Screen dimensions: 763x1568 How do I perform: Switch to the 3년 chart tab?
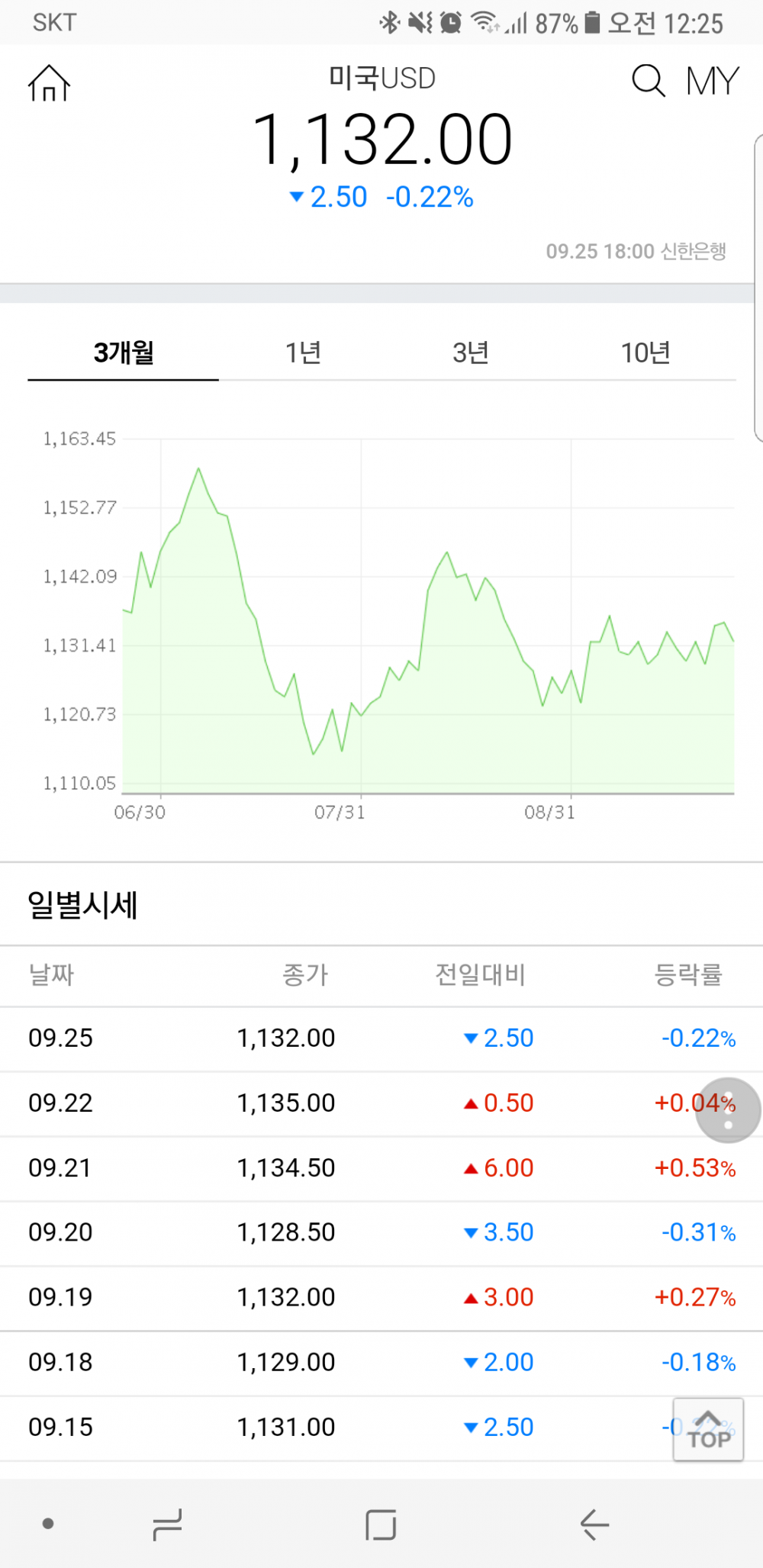point(470,353)
